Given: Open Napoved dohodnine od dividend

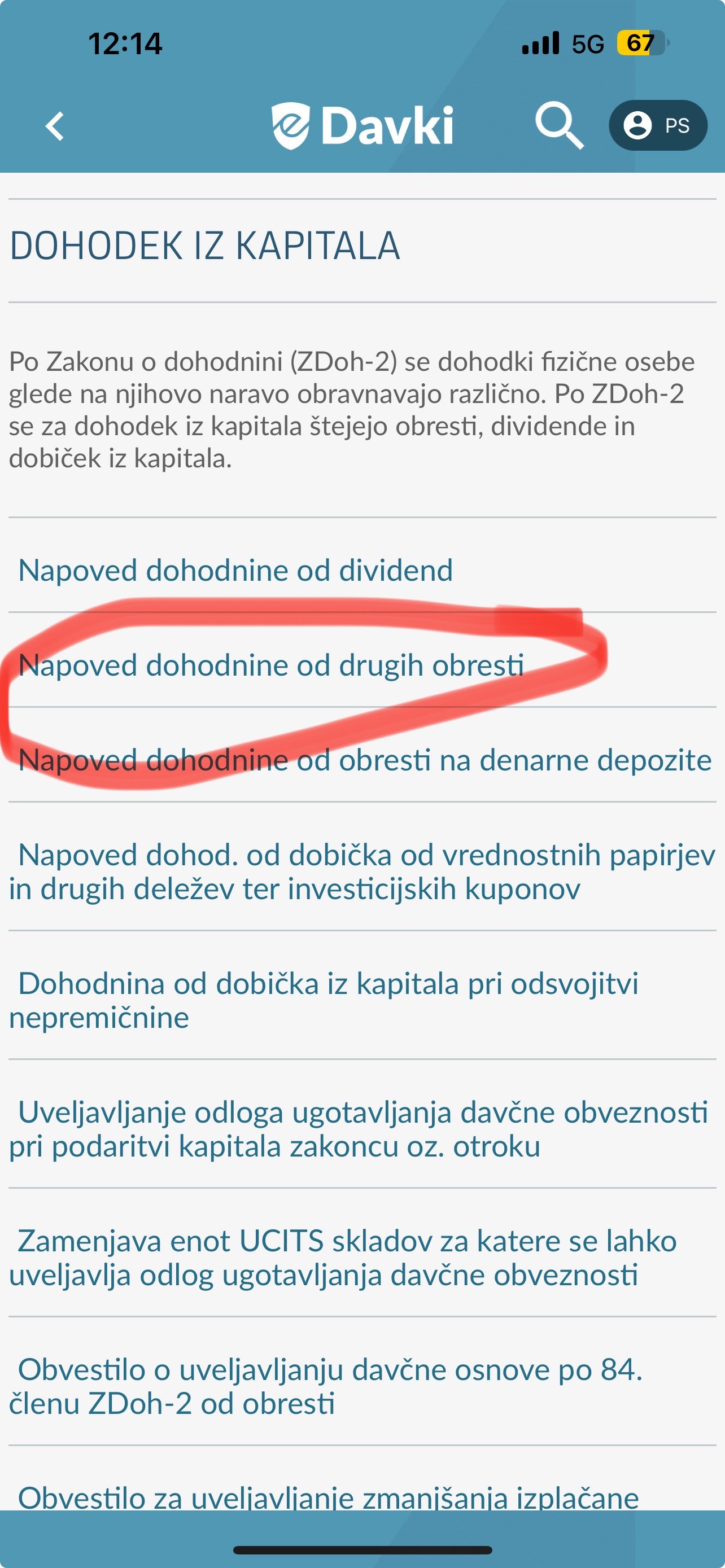Looking at the screenshot, I should 235,570.
